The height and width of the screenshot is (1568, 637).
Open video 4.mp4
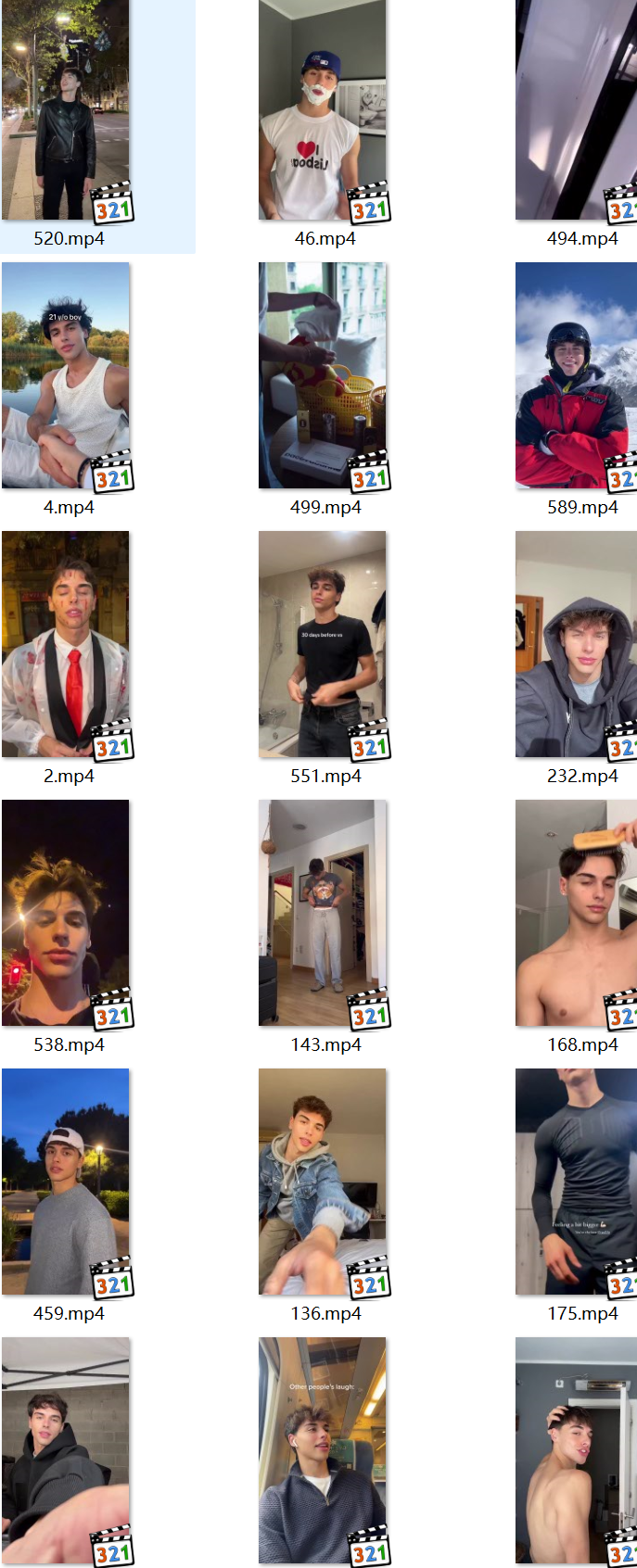tap(66, 375)
